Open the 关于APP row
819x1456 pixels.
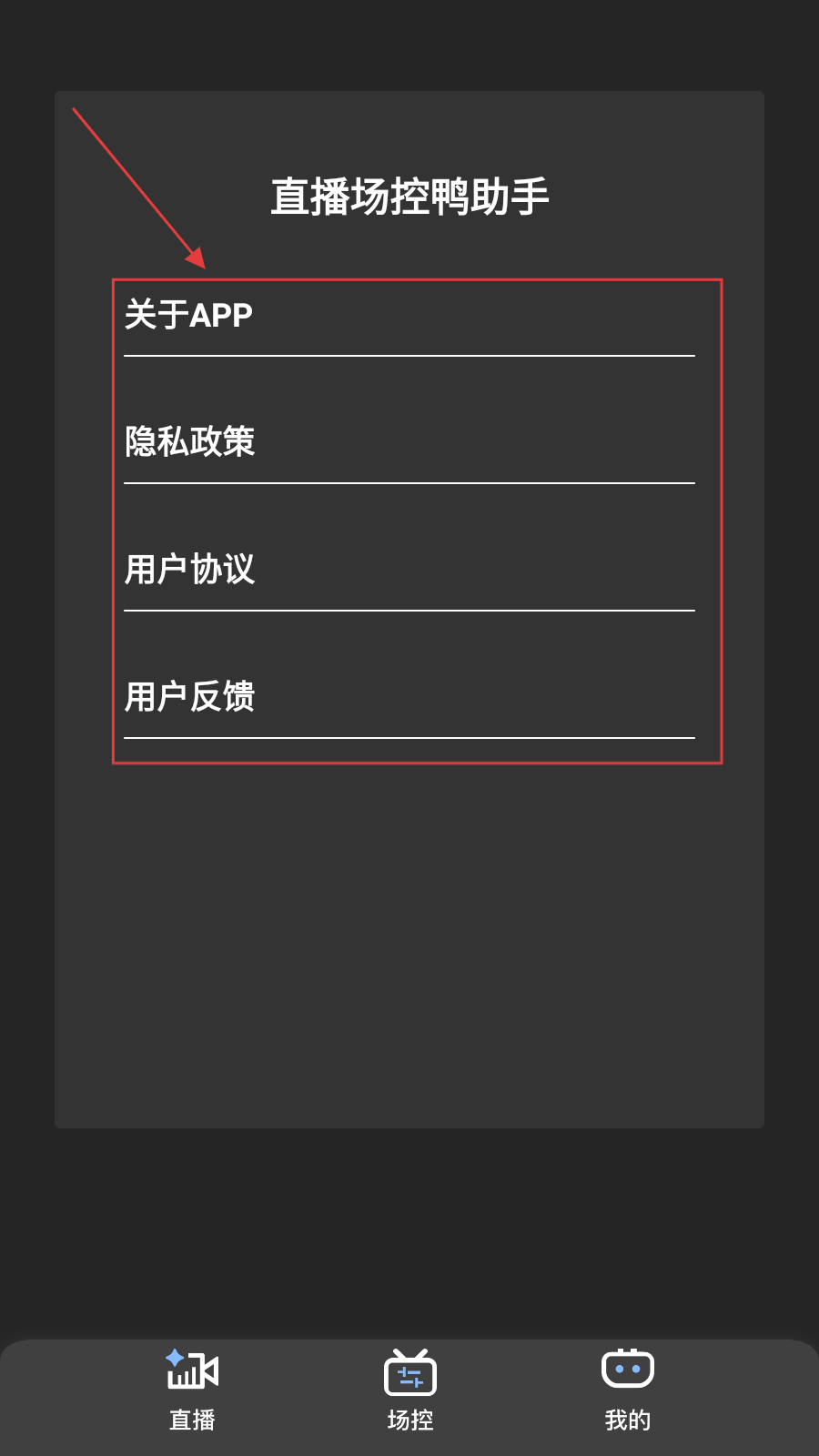pyautogui.click(x=409, y=316)
